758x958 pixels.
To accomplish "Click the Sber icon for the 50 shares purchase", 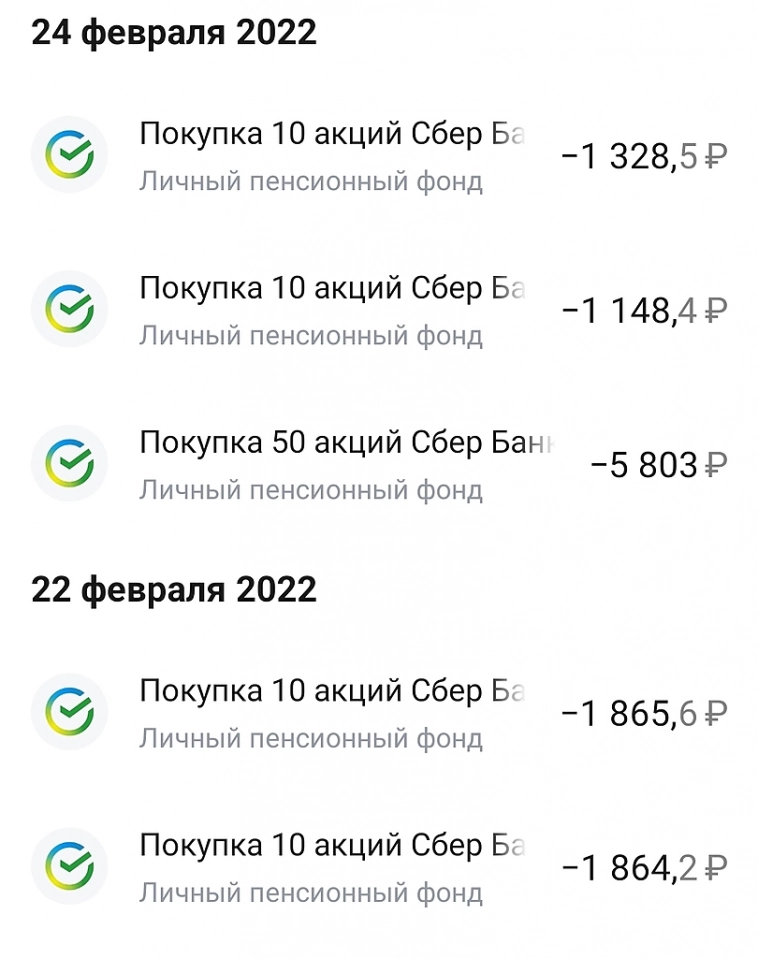I will coord(69,463).
